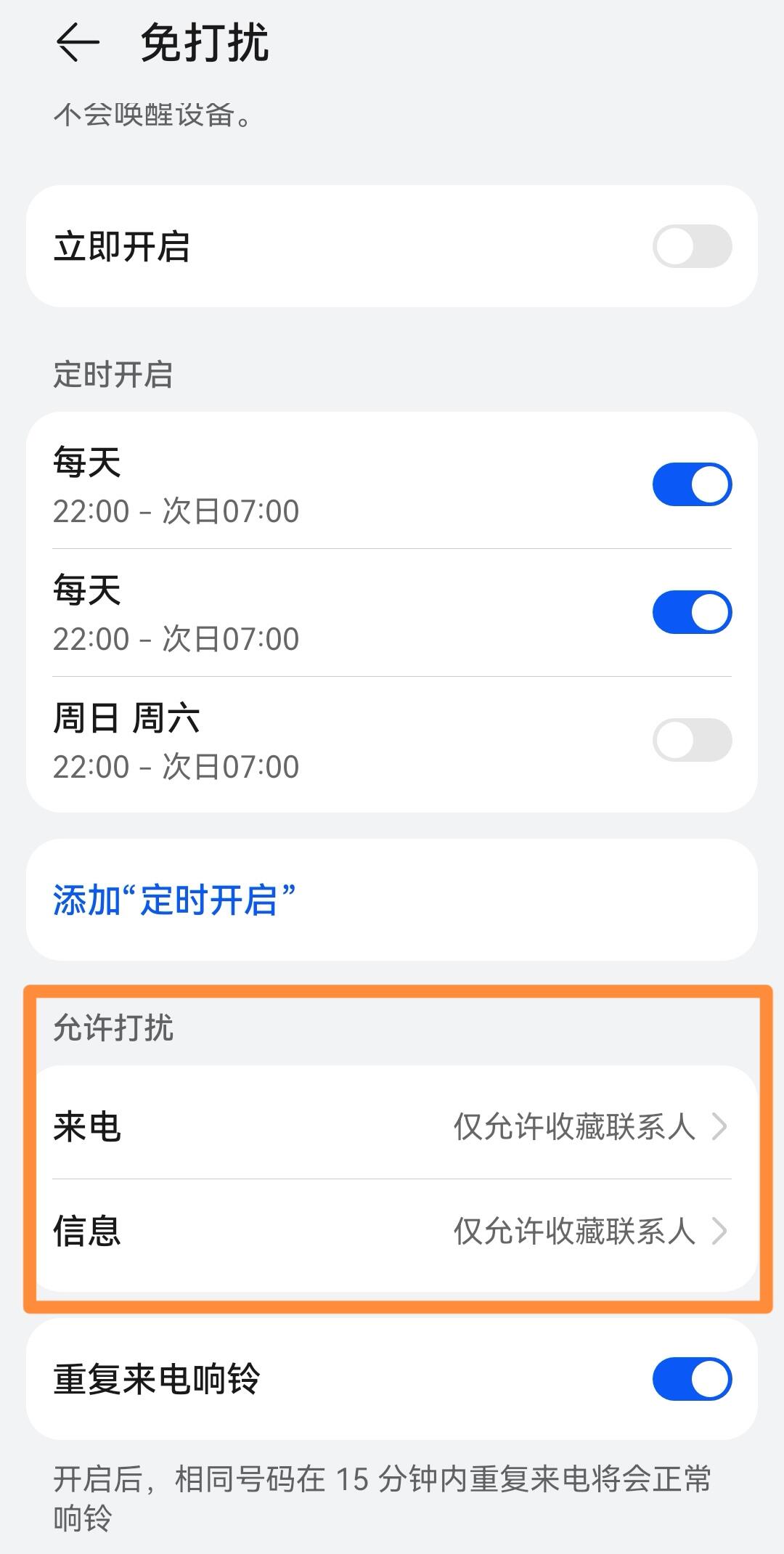Open the 信息 allowed messages setting
Viewport: 784px width, 1554px height.
point(392,1231)
